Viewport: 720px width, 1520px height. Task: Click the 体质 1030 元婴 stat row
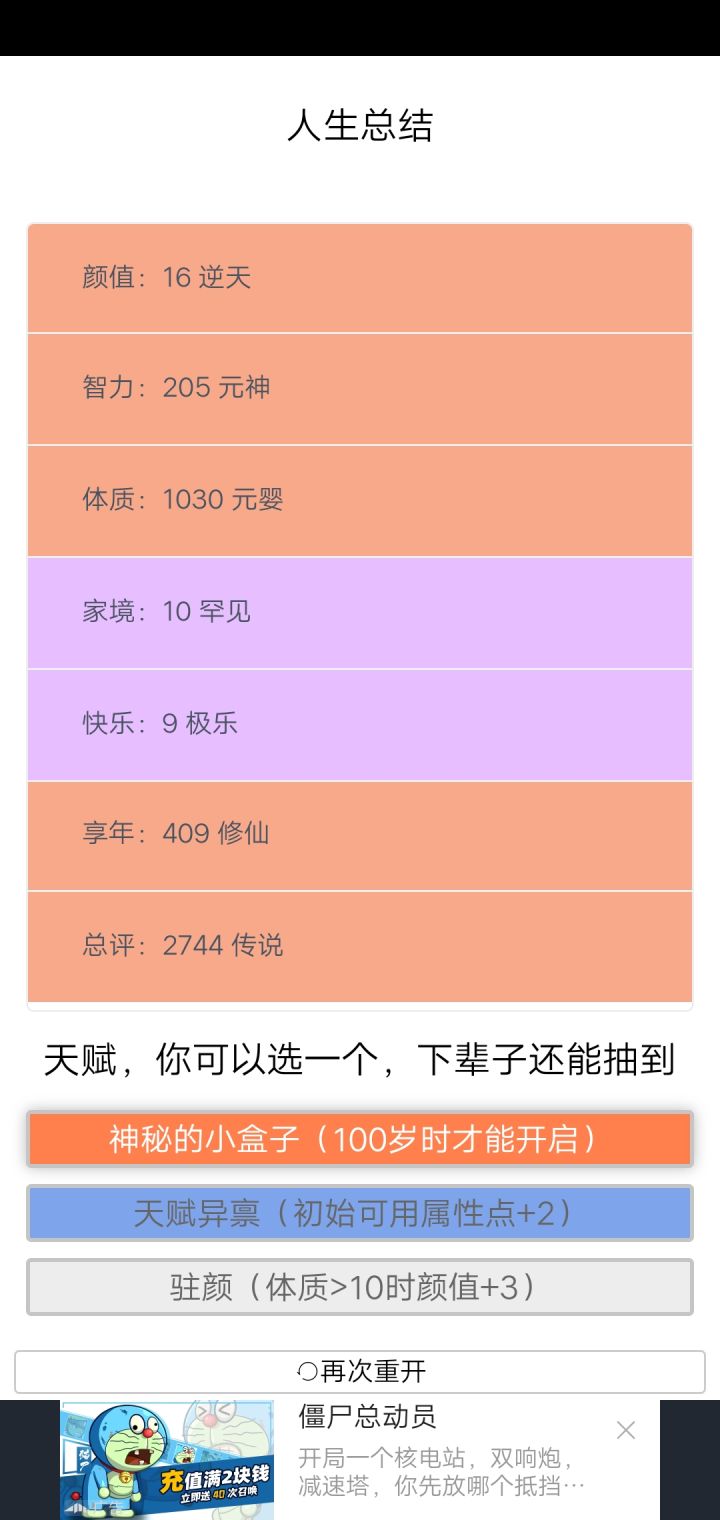tap(360, 500)
